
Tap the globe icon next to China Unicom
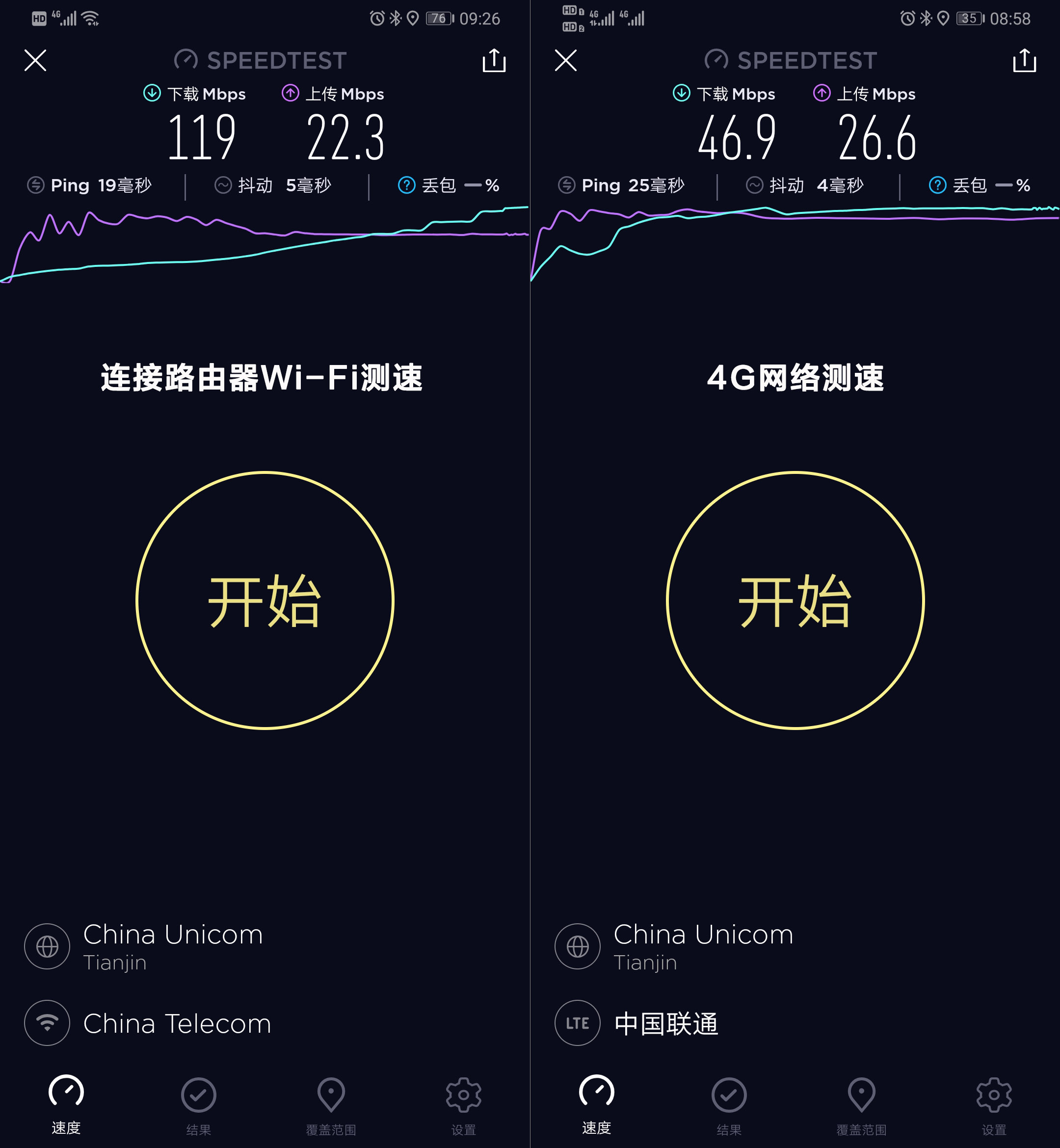click(47, 947)
